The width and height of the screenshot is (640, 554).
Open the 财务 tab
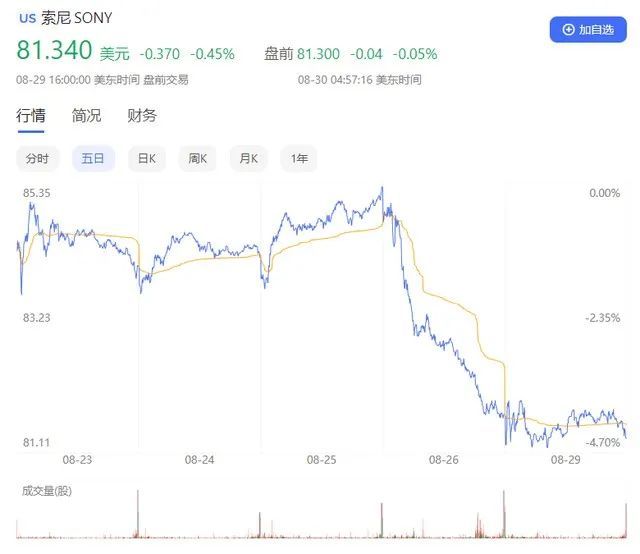(x=142, y=115)
